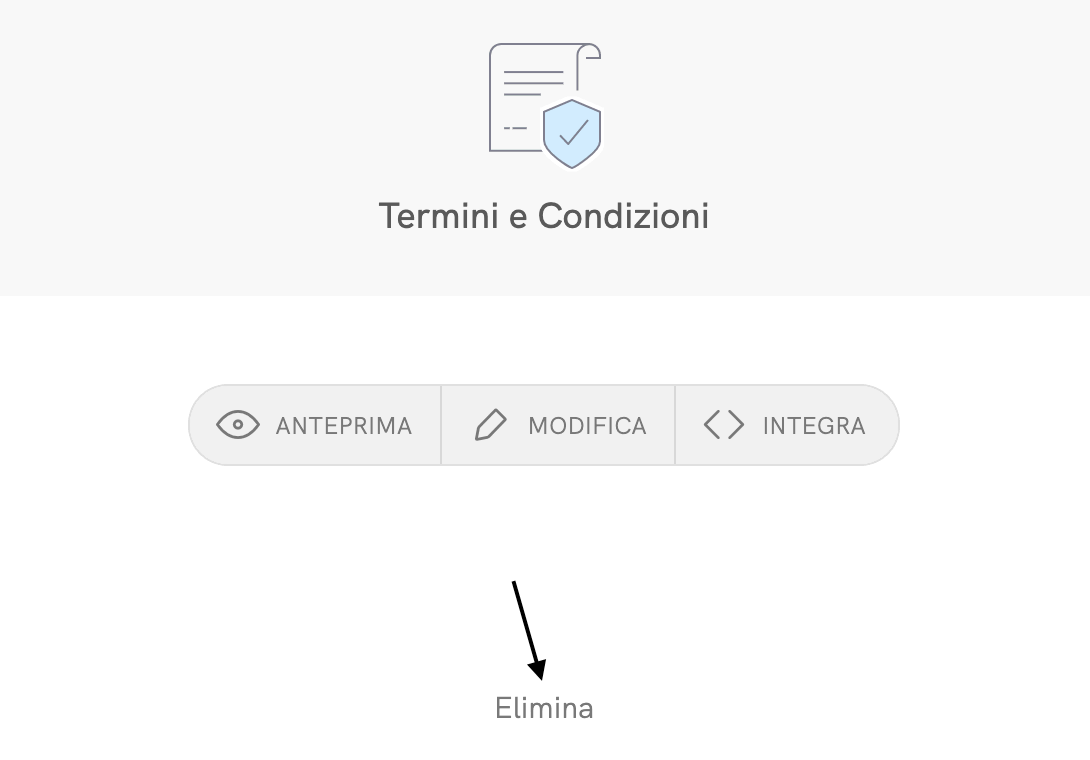The width and height of the screenshot is (1090, 760).
Task: Open the Anteprima preview
Action: click(x=315, y=425)
